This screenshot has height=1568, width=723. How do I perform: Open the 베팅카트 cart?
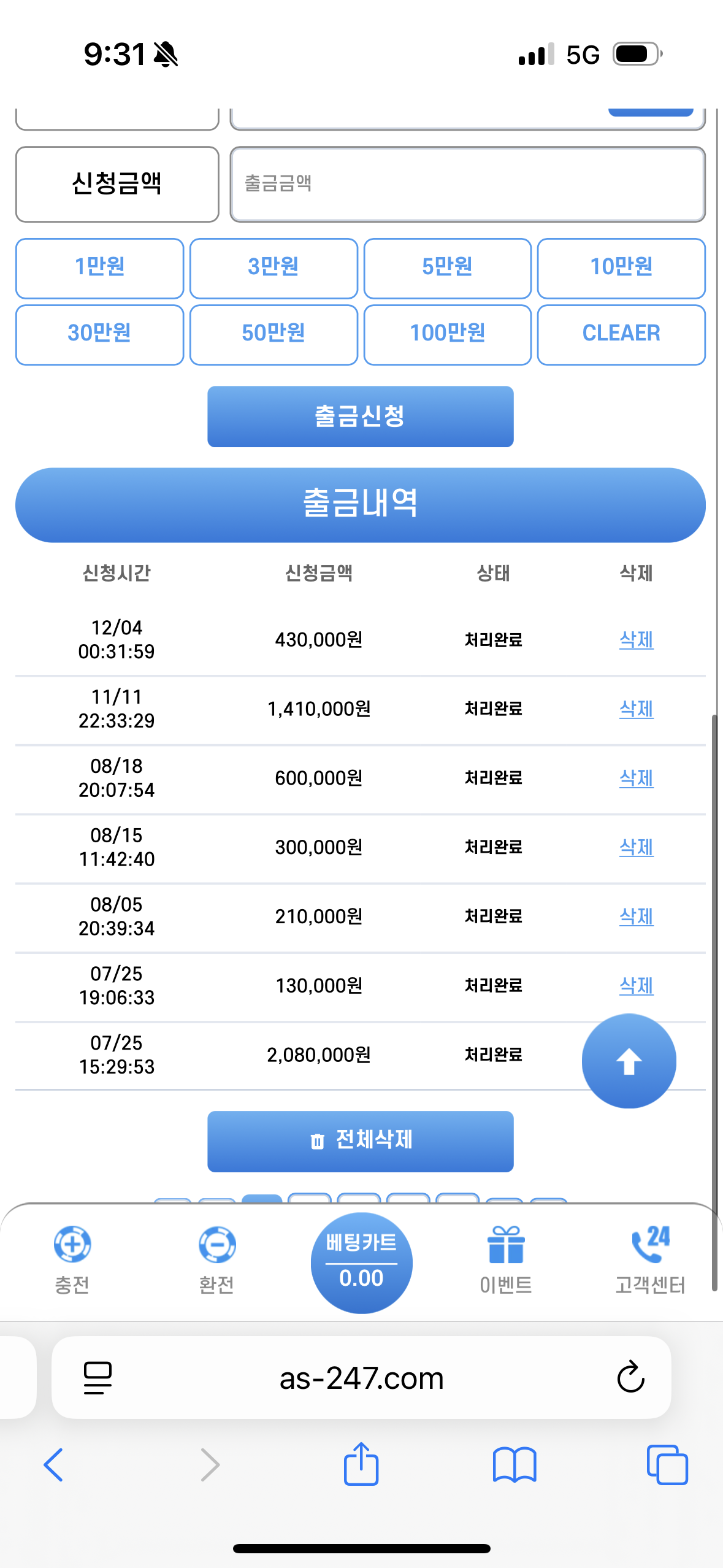coord(361,1262)
